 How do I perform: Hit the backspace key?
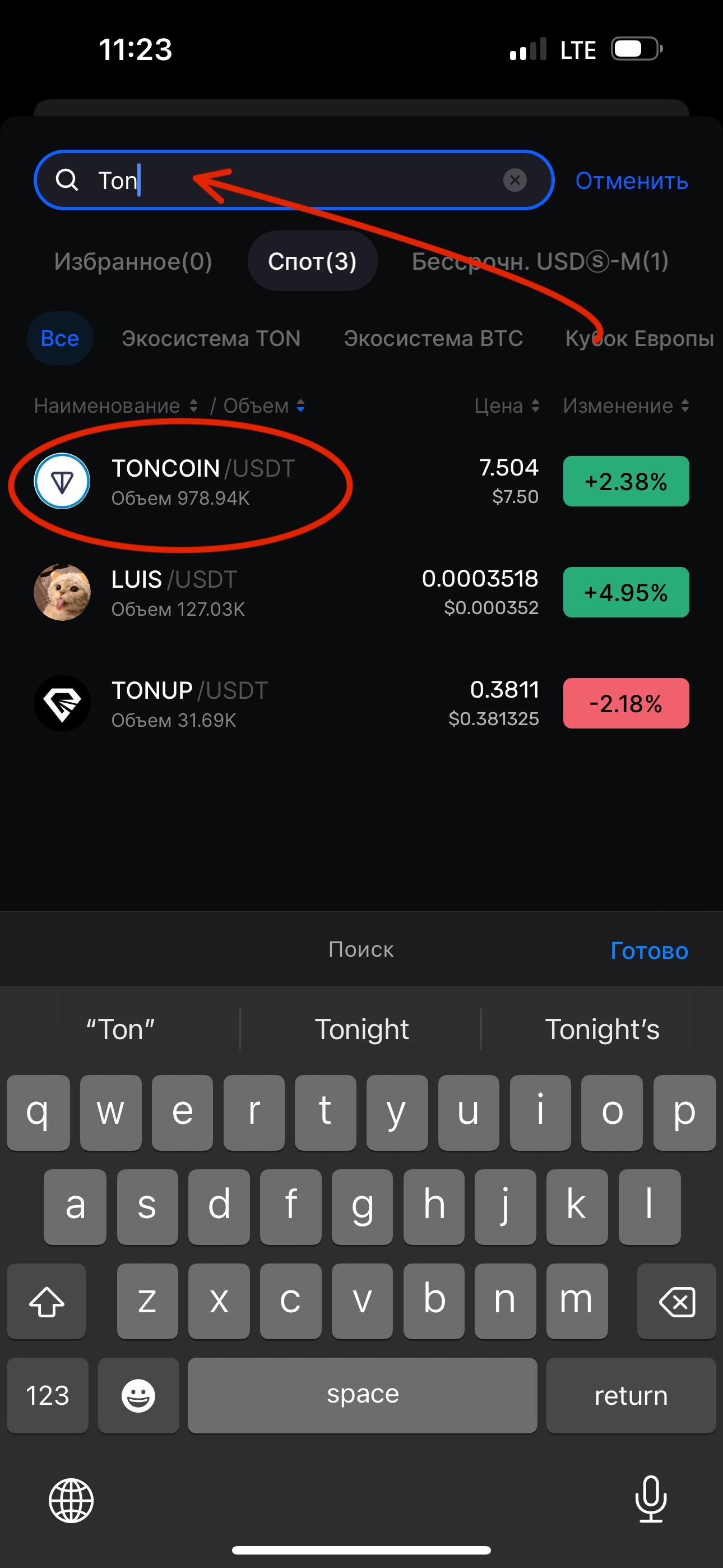[676, 1301]
